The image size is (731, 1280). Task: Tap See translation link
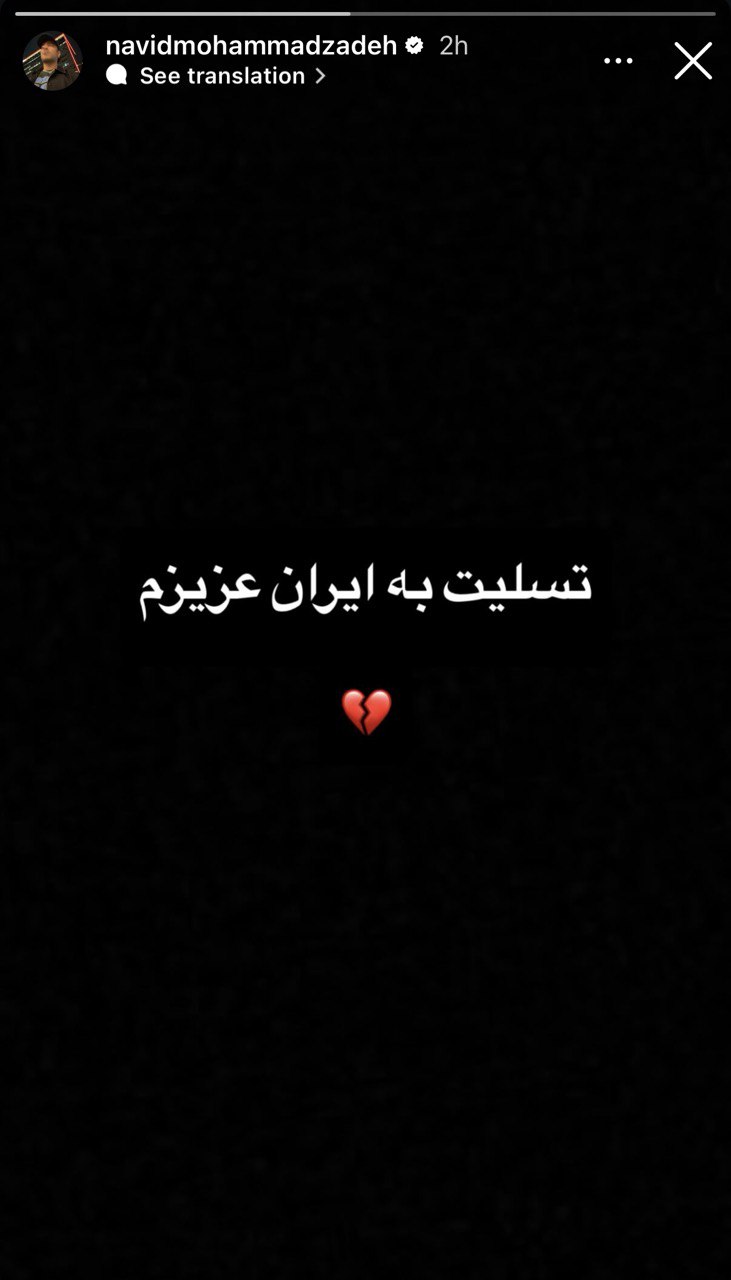222,76
